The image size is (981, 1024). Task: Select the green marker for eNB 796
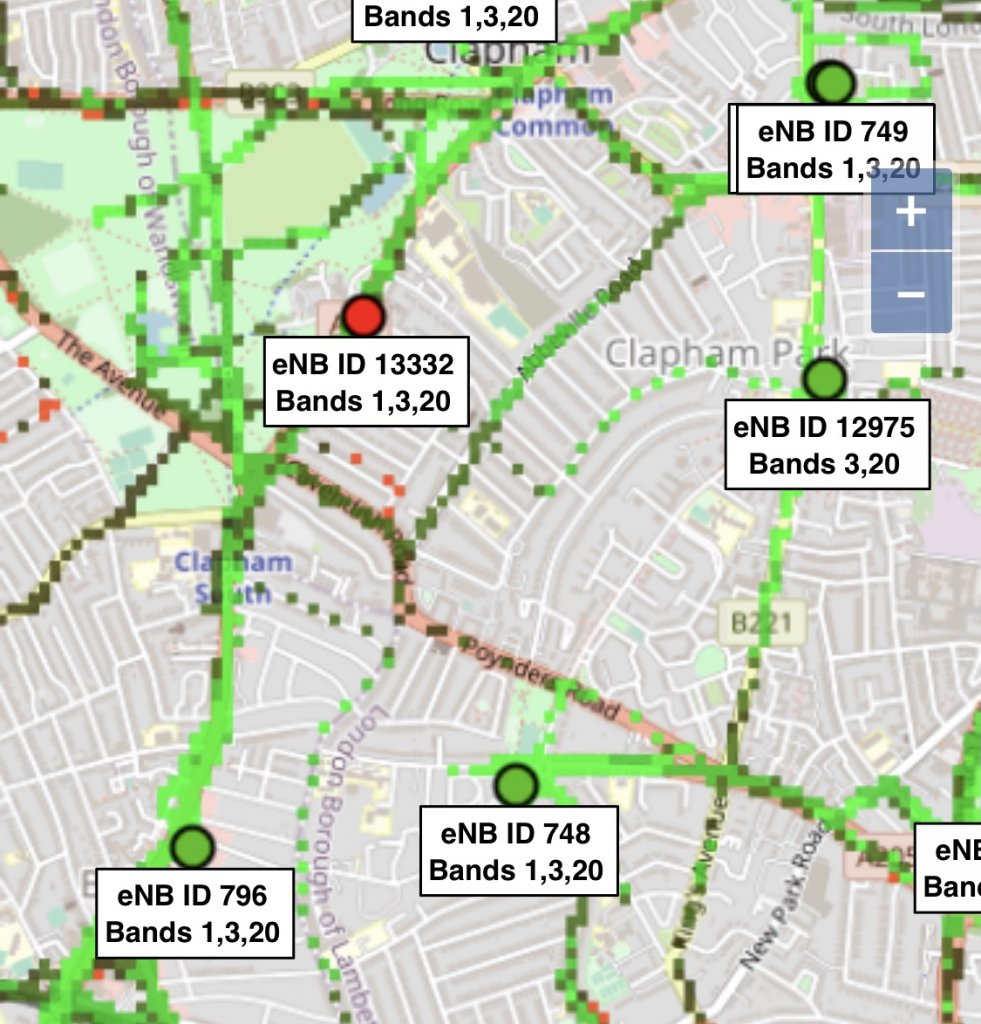192,848
